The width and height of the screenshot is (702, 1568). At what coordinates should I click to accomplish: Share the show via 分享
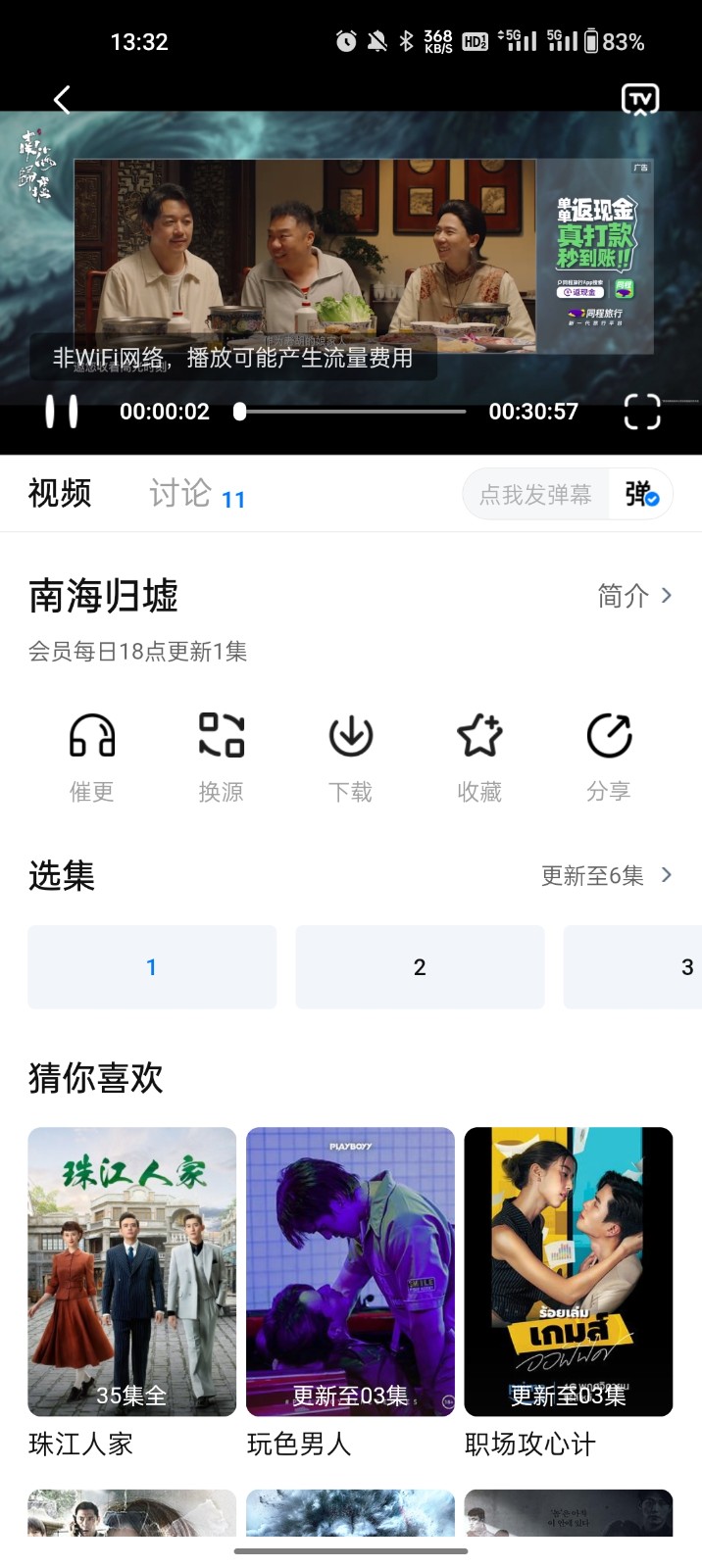click(x=609, y=757)
